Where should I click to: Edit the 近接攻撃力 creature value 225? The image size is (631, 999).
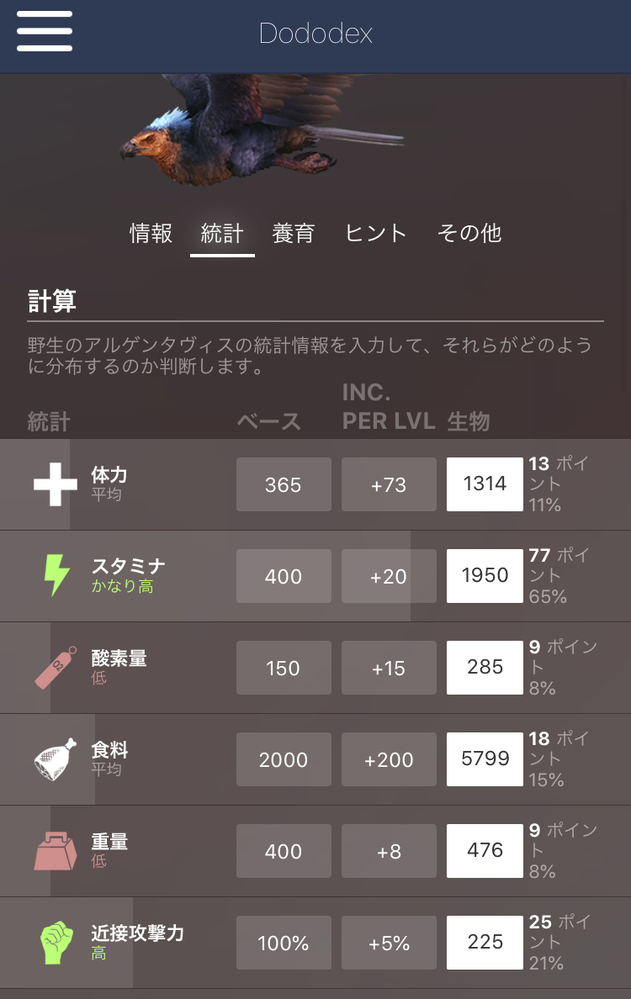point(485,943)
